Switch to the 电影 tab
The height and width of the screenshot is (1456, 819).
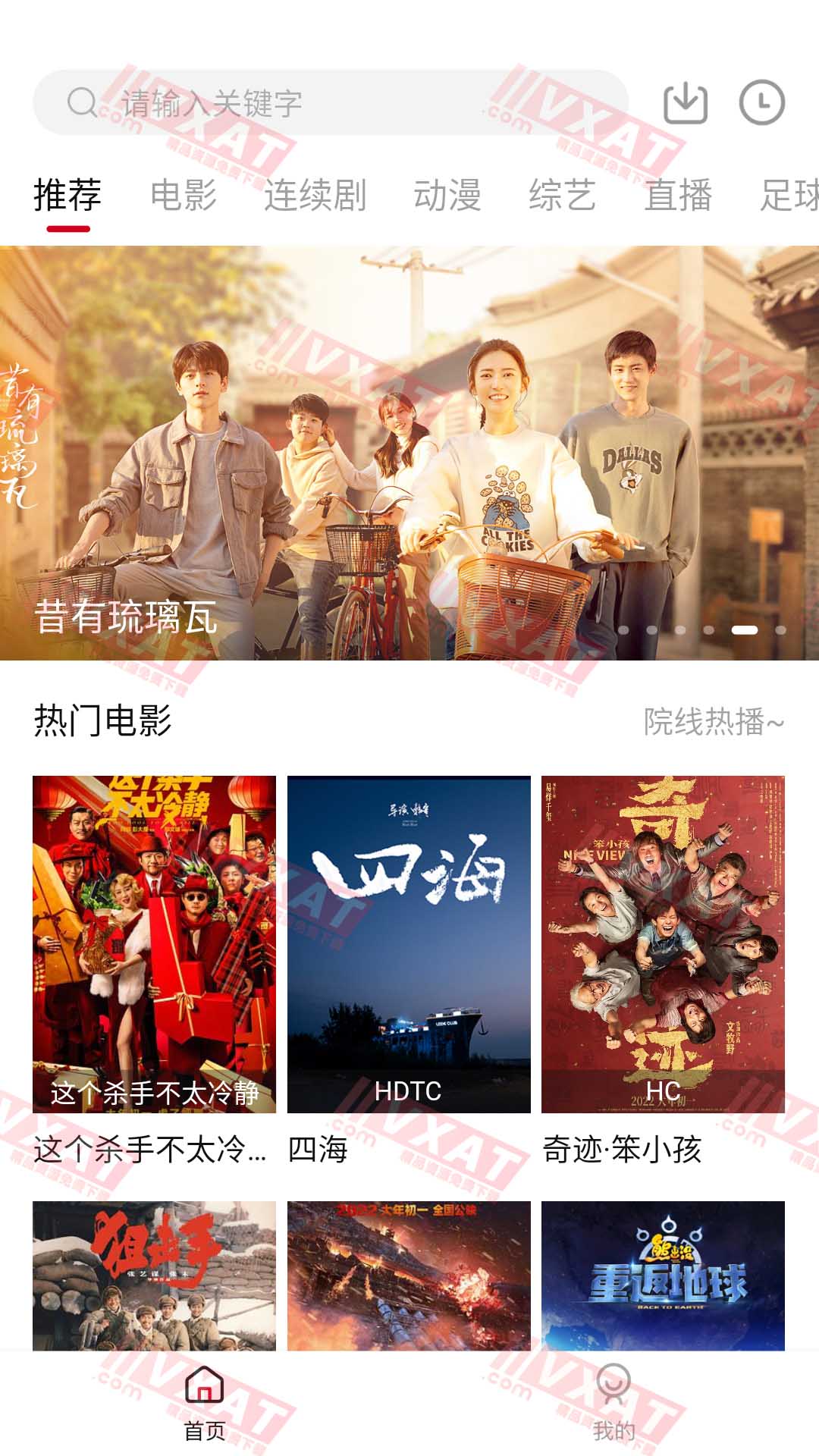[184, 195]
